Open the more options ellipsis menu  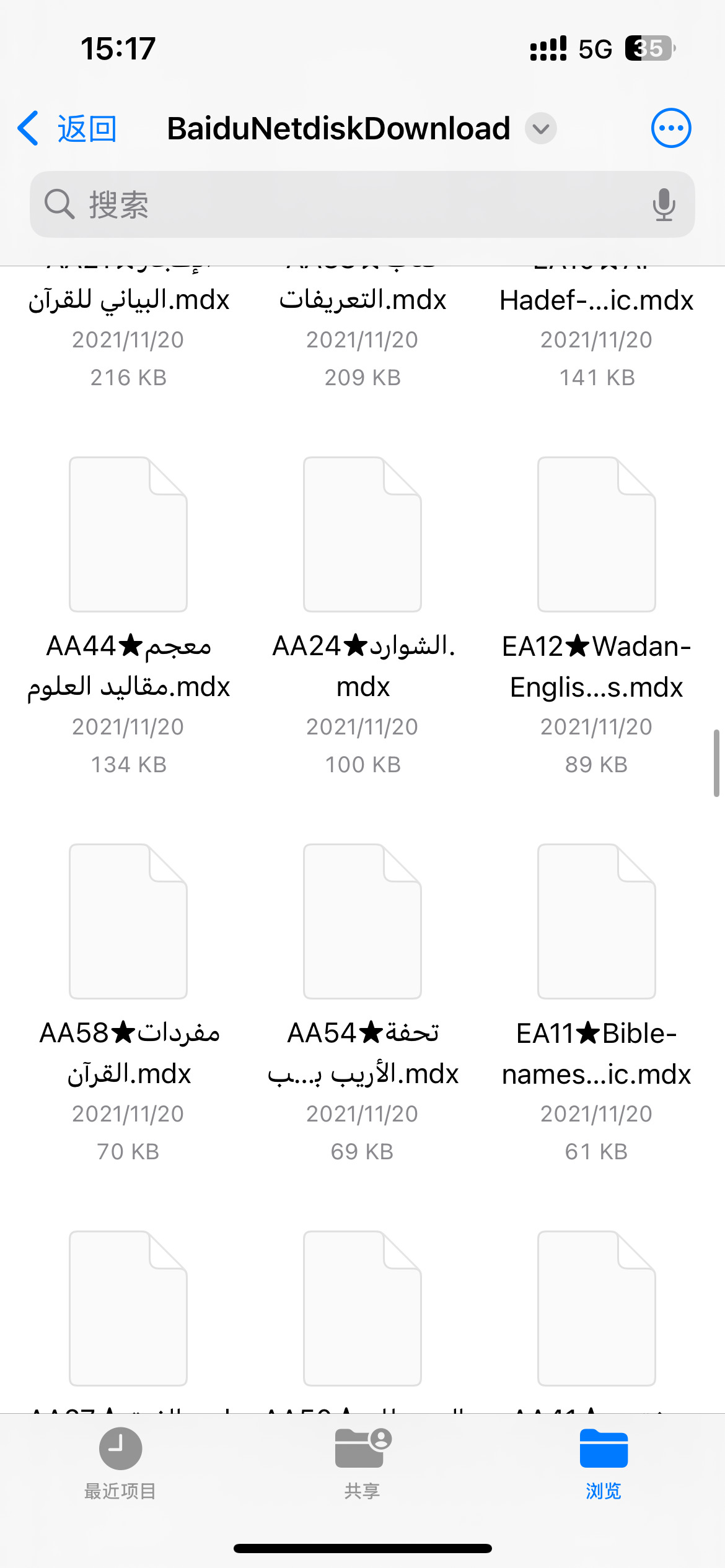[x=671, y=128]
